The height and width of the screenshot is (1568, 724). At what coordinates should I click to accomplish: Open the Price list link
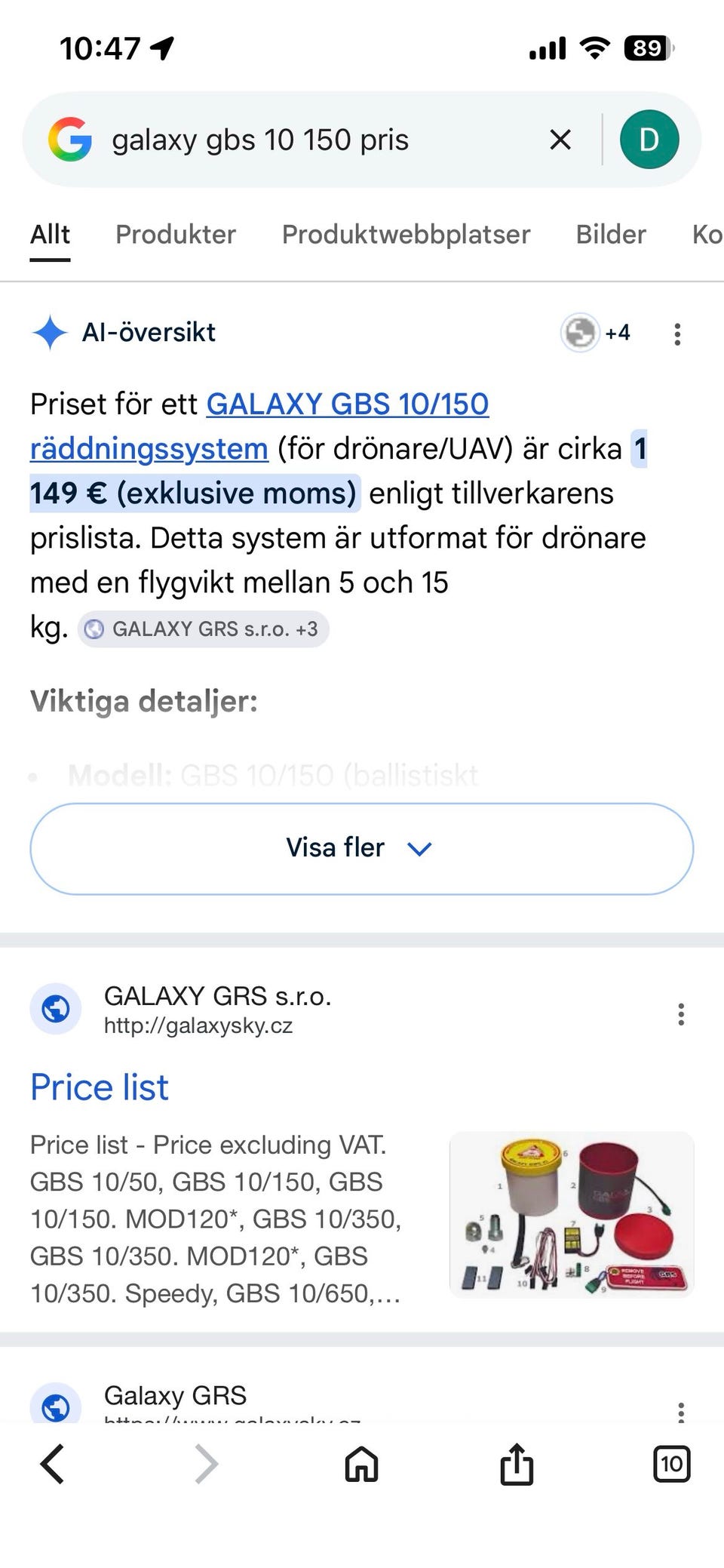tap(99, 1087)
